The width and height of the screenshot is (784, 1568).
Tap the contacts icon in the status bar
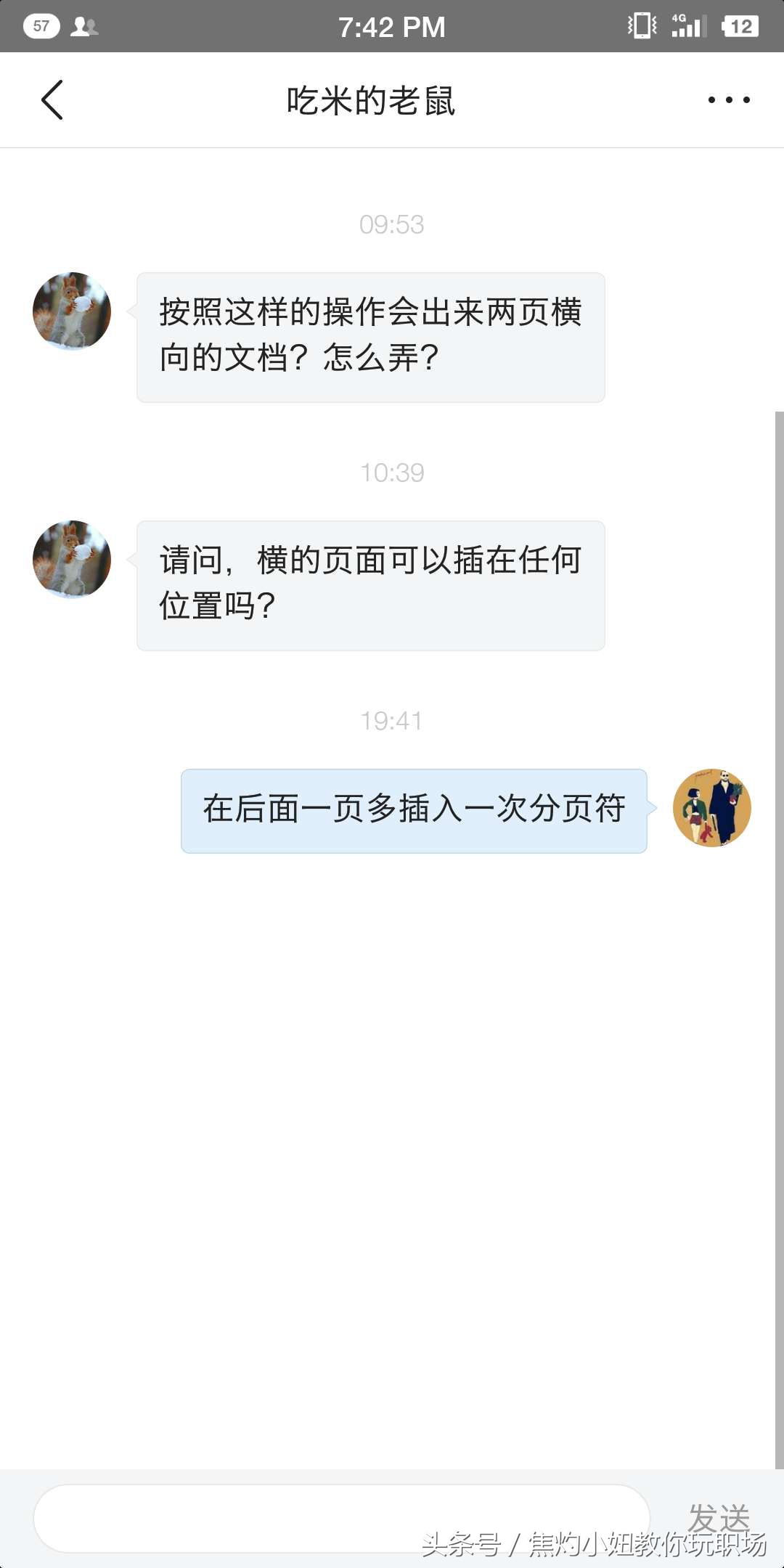(x=82, y=26)
